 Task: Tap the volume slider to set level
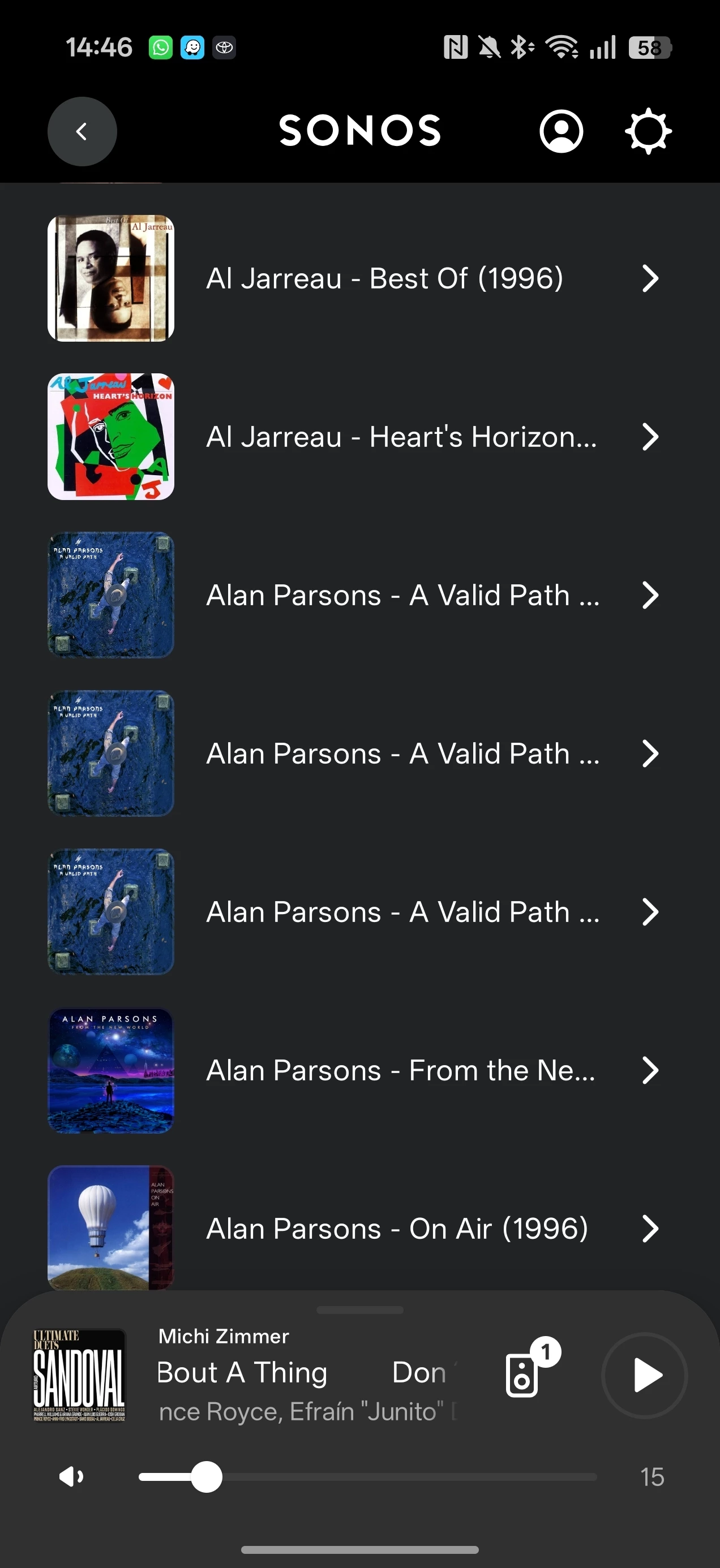click(x=367, y=1477)
